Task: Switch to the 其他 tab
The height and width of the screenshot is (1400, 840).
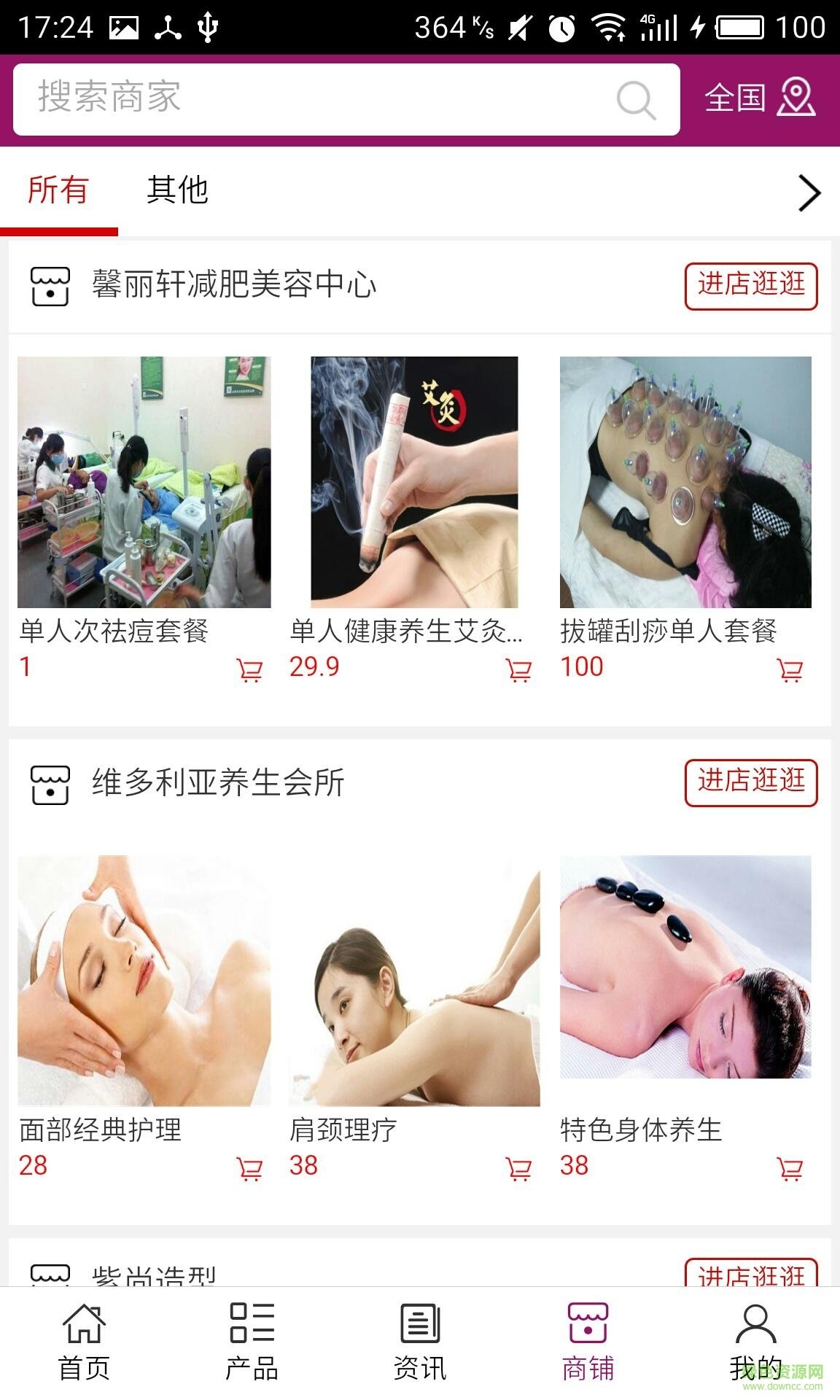Action: point(177,191)
